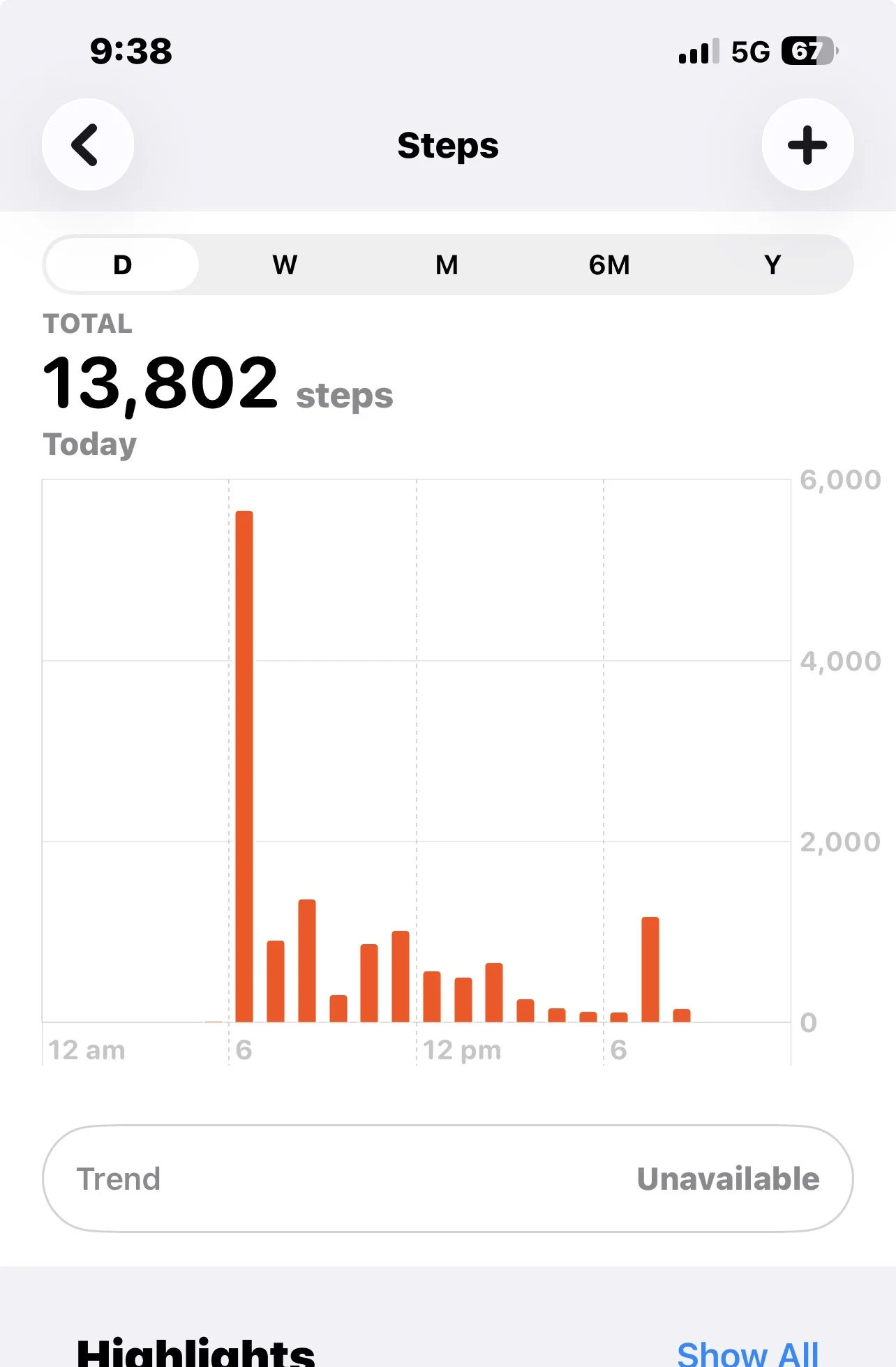Open the Trend row

point(448,1178)
